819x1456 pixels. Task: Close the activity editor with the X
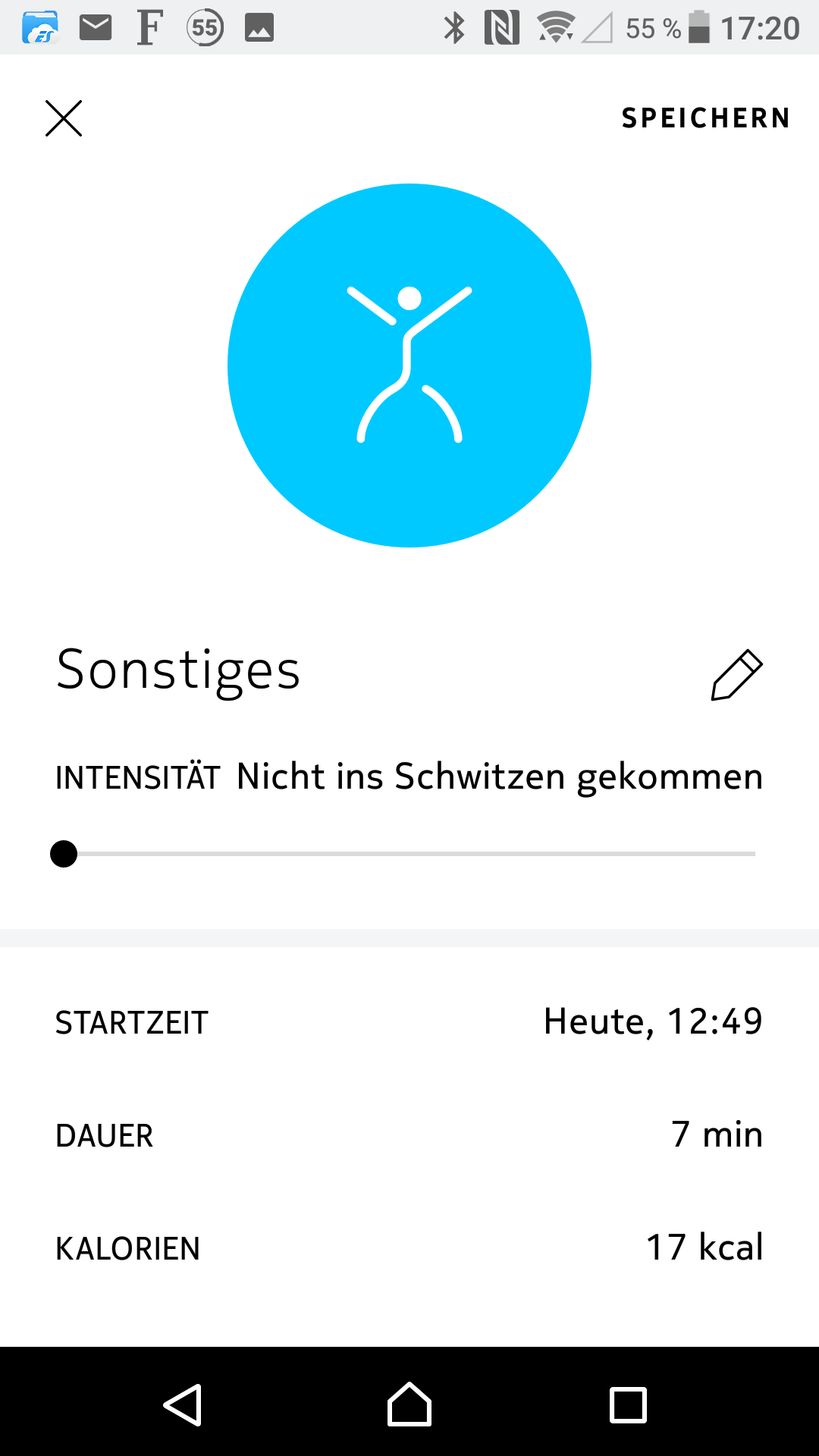pyautogui.click(x=64, y=118)
